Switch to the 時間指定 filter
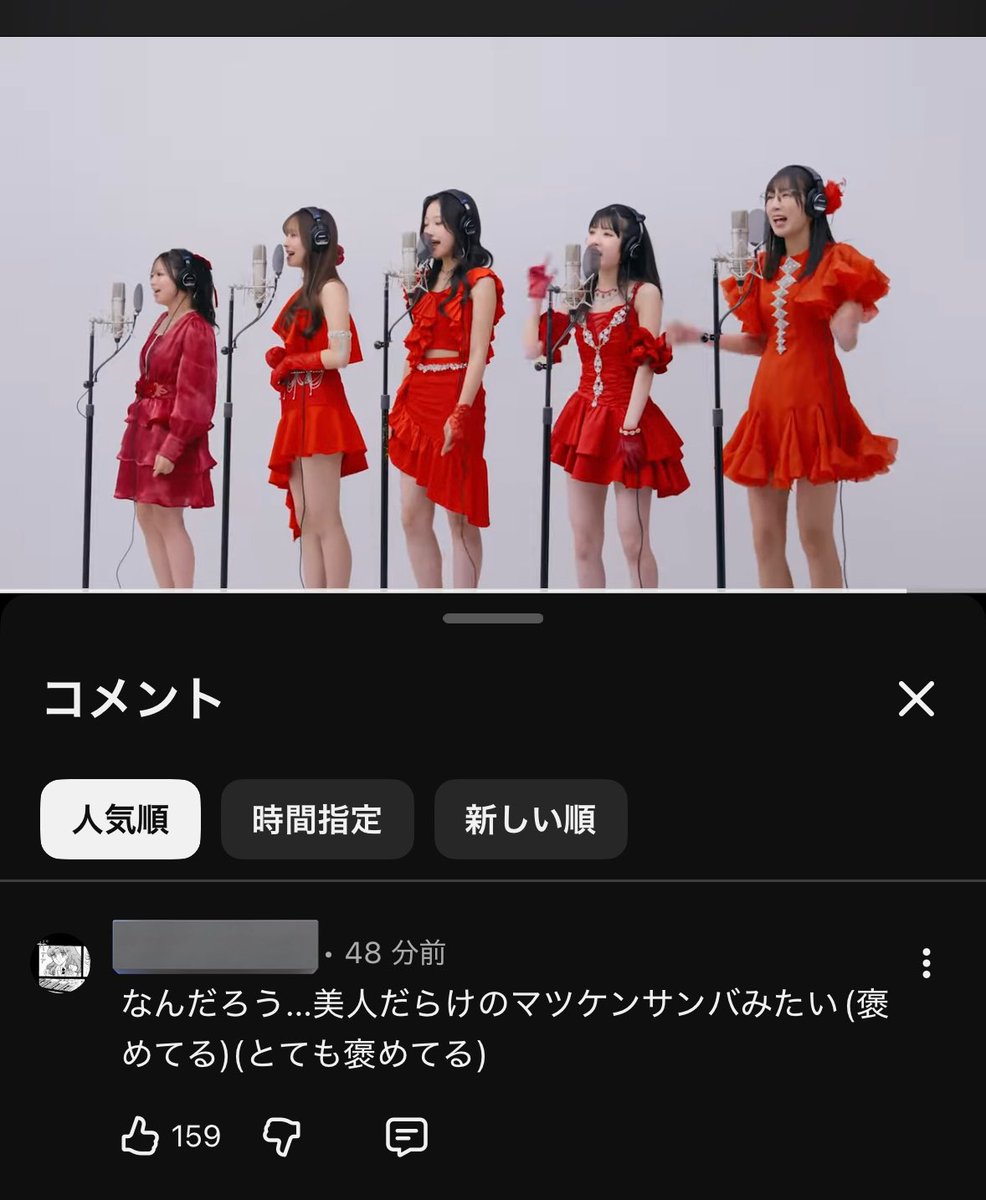 tap(317, 820)
